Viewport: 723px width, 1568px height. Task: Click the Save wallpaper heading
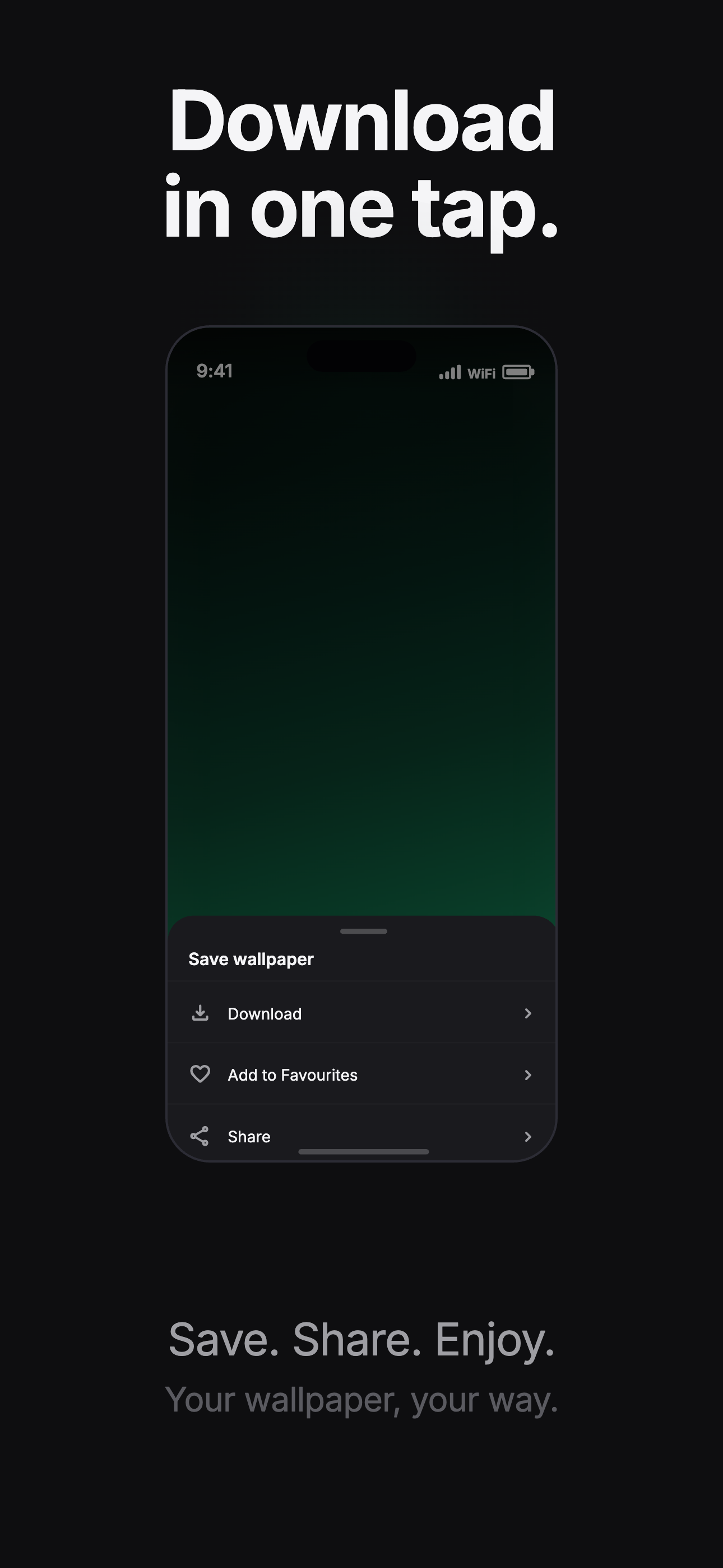point(251,958)
